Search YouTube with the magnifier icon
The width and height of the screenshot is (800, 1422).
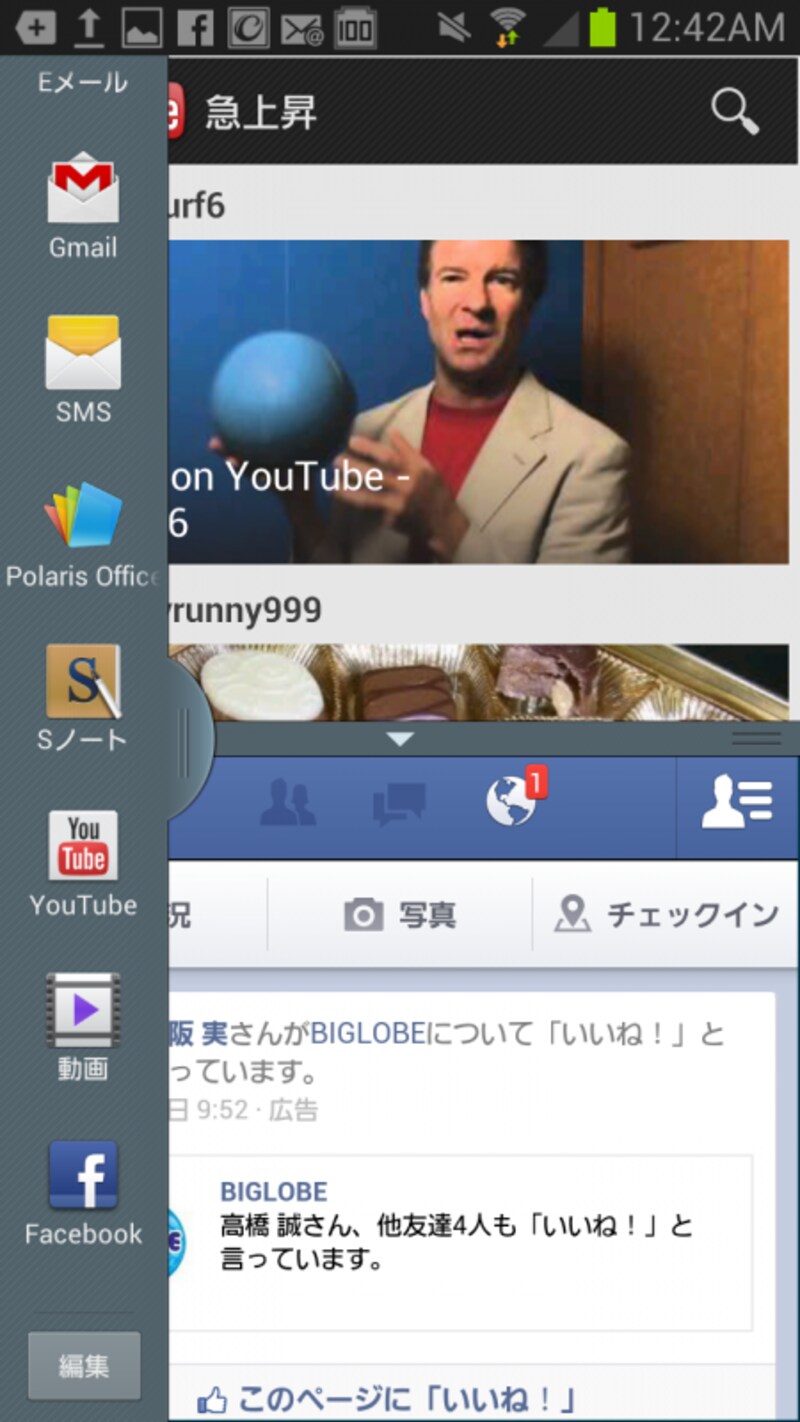point(735,111)
